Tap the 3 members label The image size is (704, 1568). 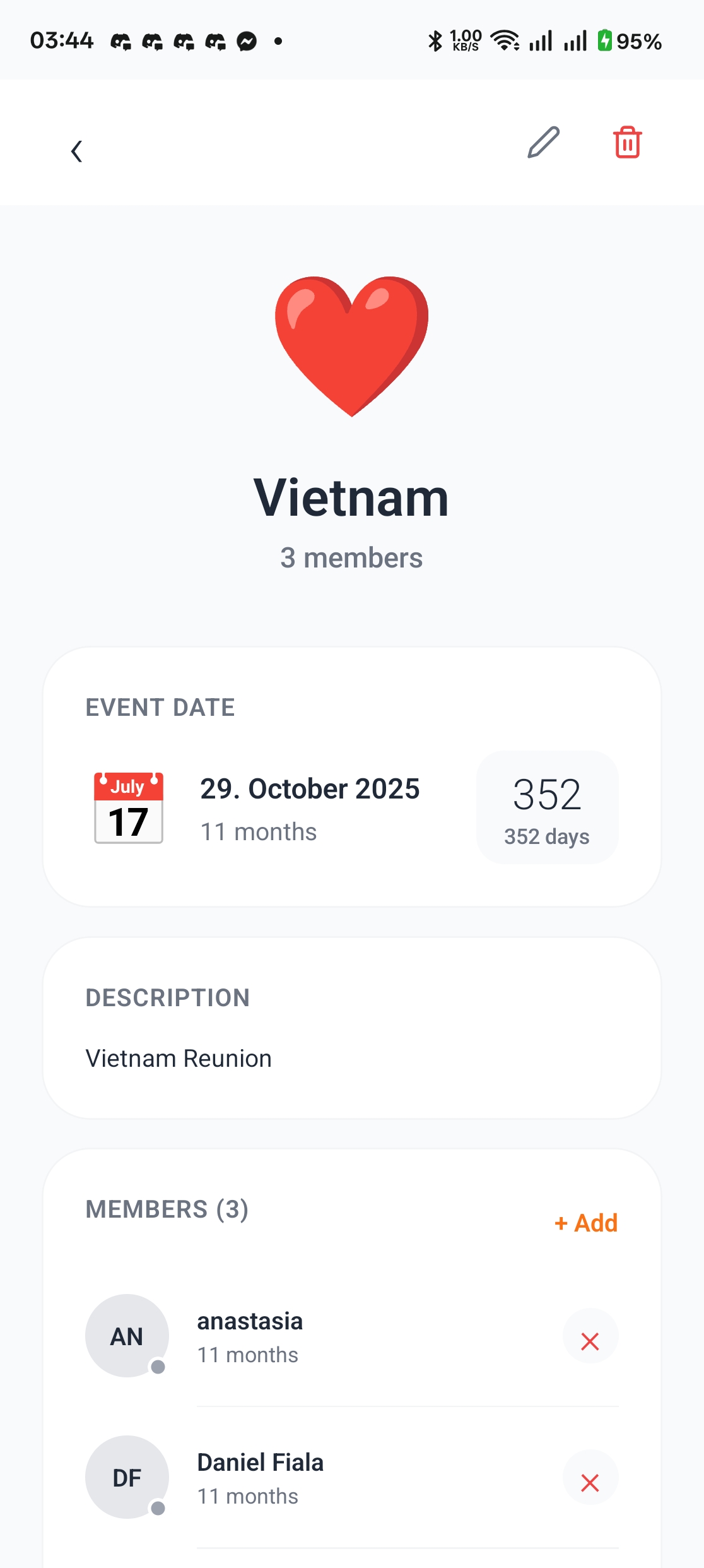[x=351, y=557]
